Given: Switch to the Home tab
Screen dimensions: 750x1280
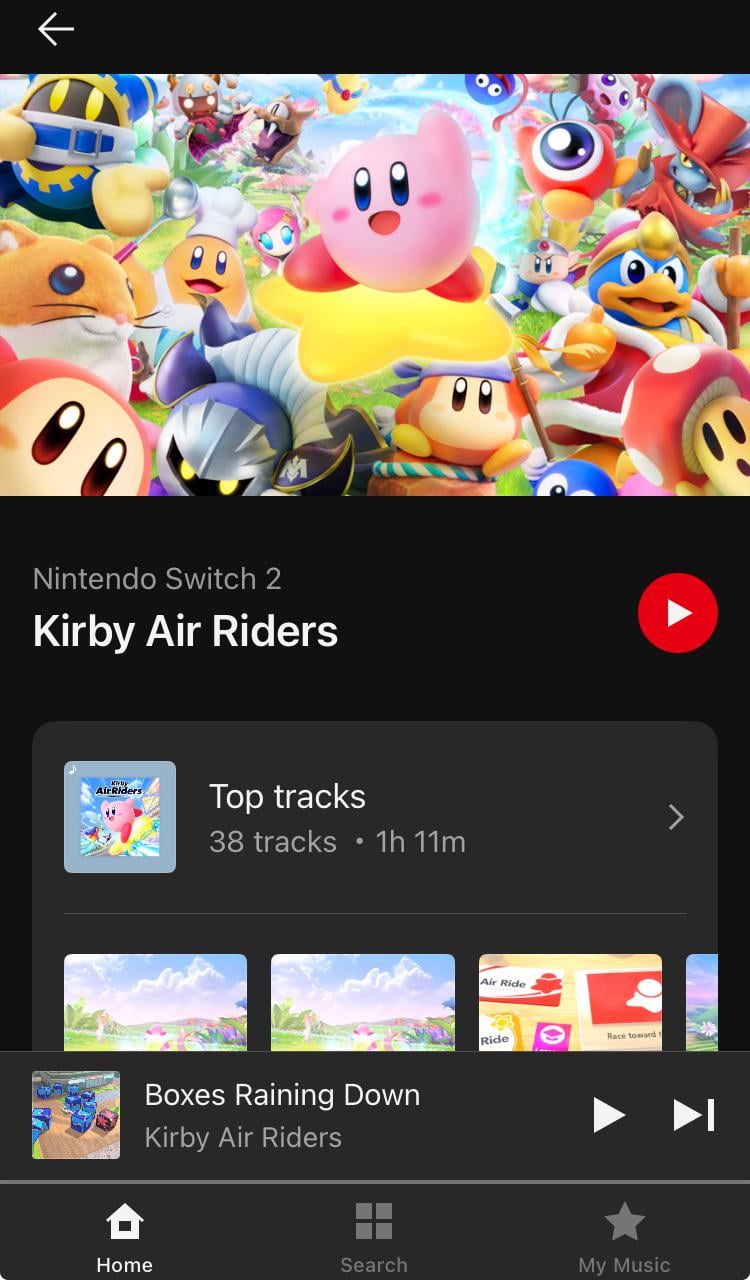Looking at the screenshot, I should click(125, 1237).
